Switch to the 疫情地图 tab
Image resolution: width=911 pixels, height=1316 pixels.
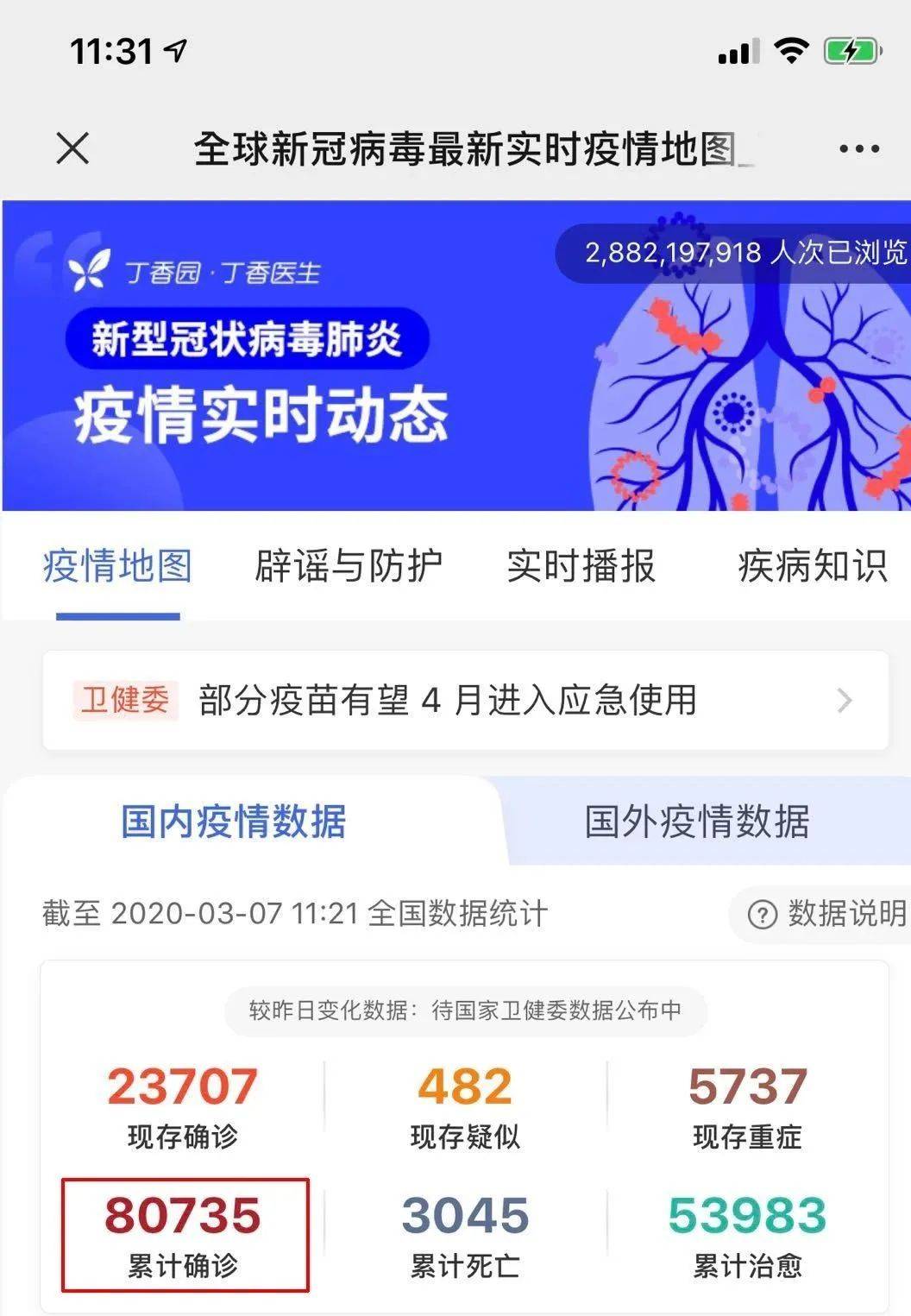[x=117, y=567]
